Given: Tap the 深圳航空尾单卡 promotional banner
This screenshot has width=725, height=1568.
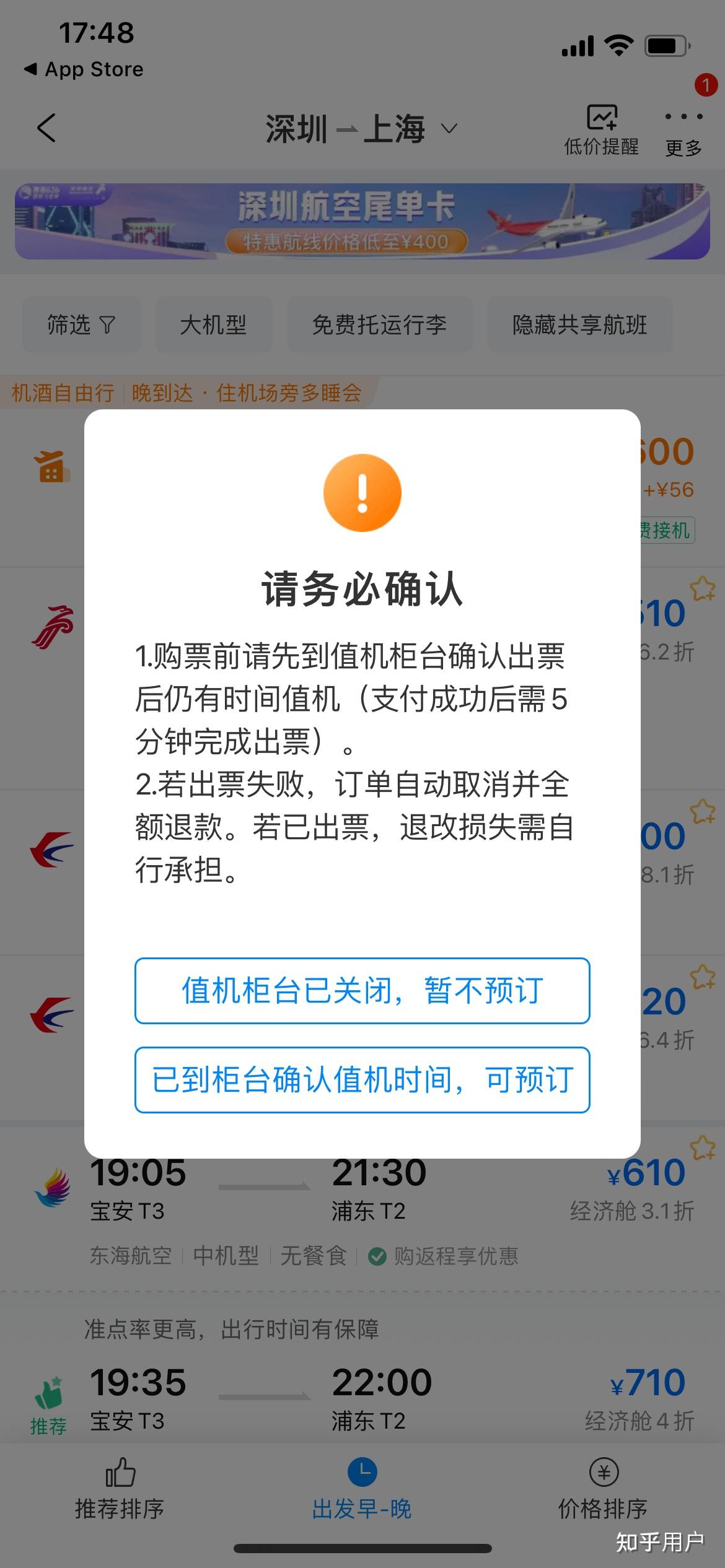Looking at the screenshot, I should 362,222.
